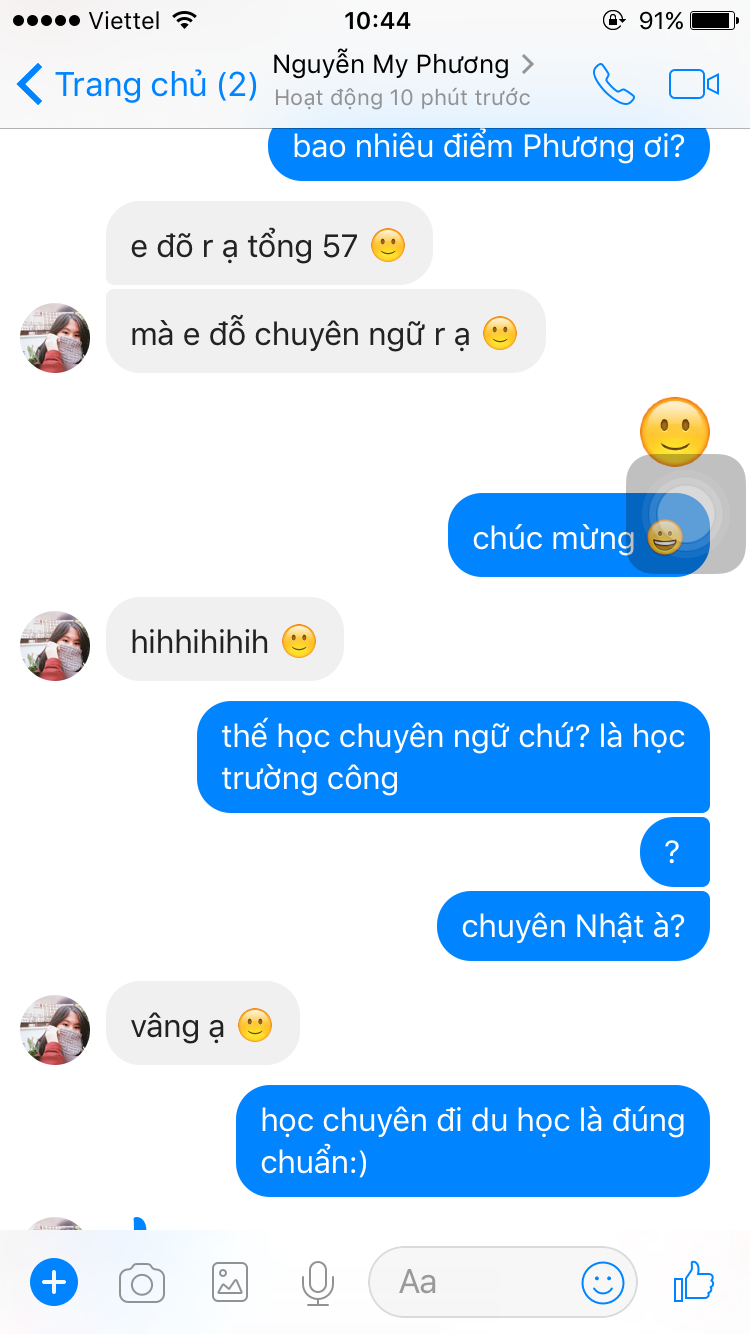
Task: Go back to Trang chủ
Action: click(137, 84)
